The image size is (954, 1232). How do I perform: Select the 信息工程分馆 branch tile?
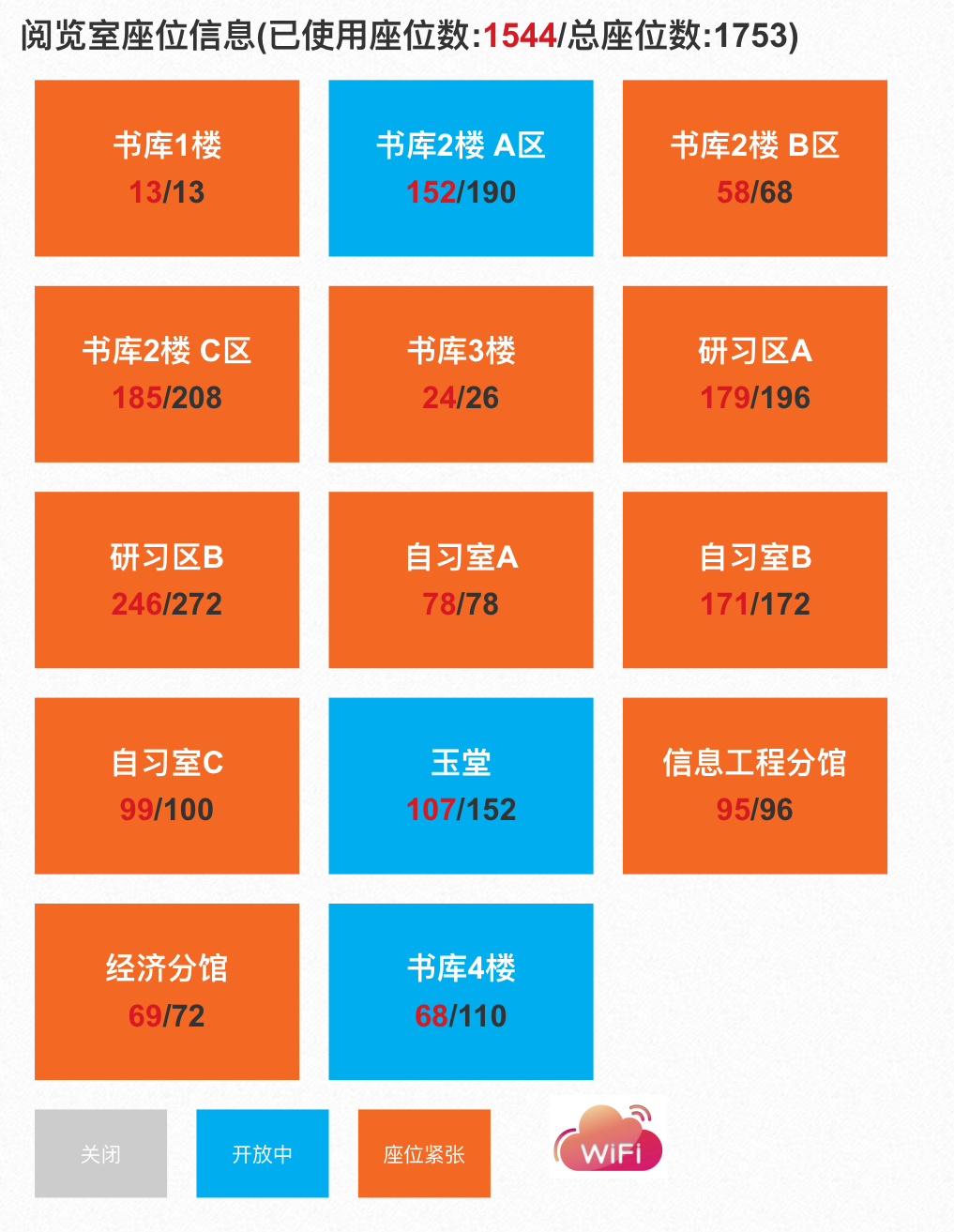coord(754,785)
